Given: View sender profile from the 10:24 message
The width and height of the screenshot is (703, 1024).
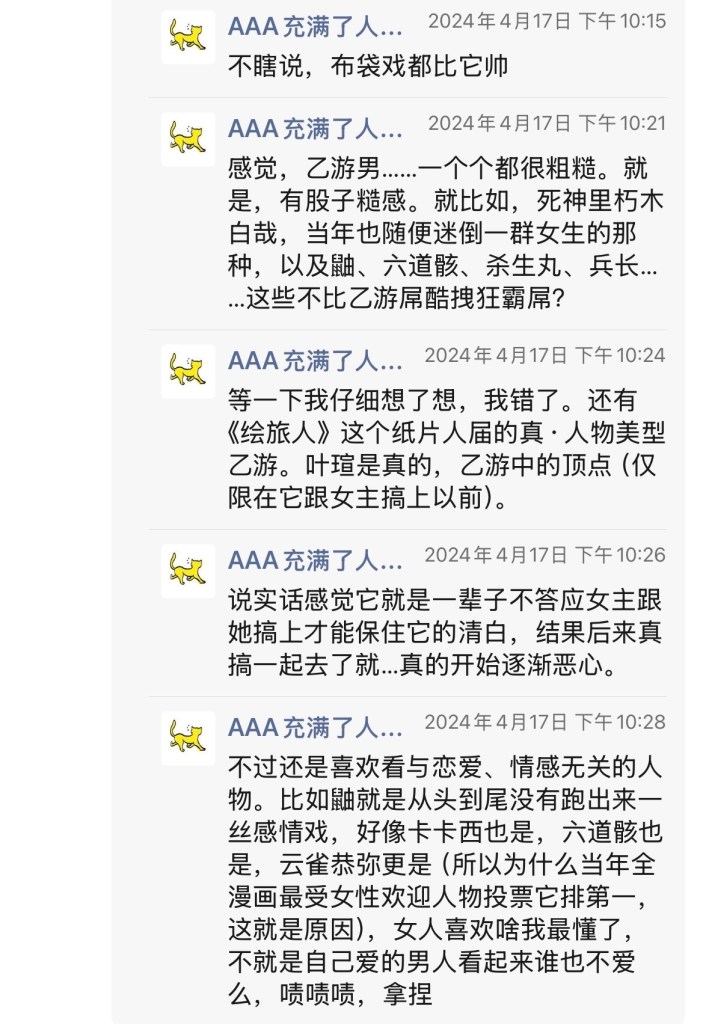Looking at the screenshot, I should (188, 371).
